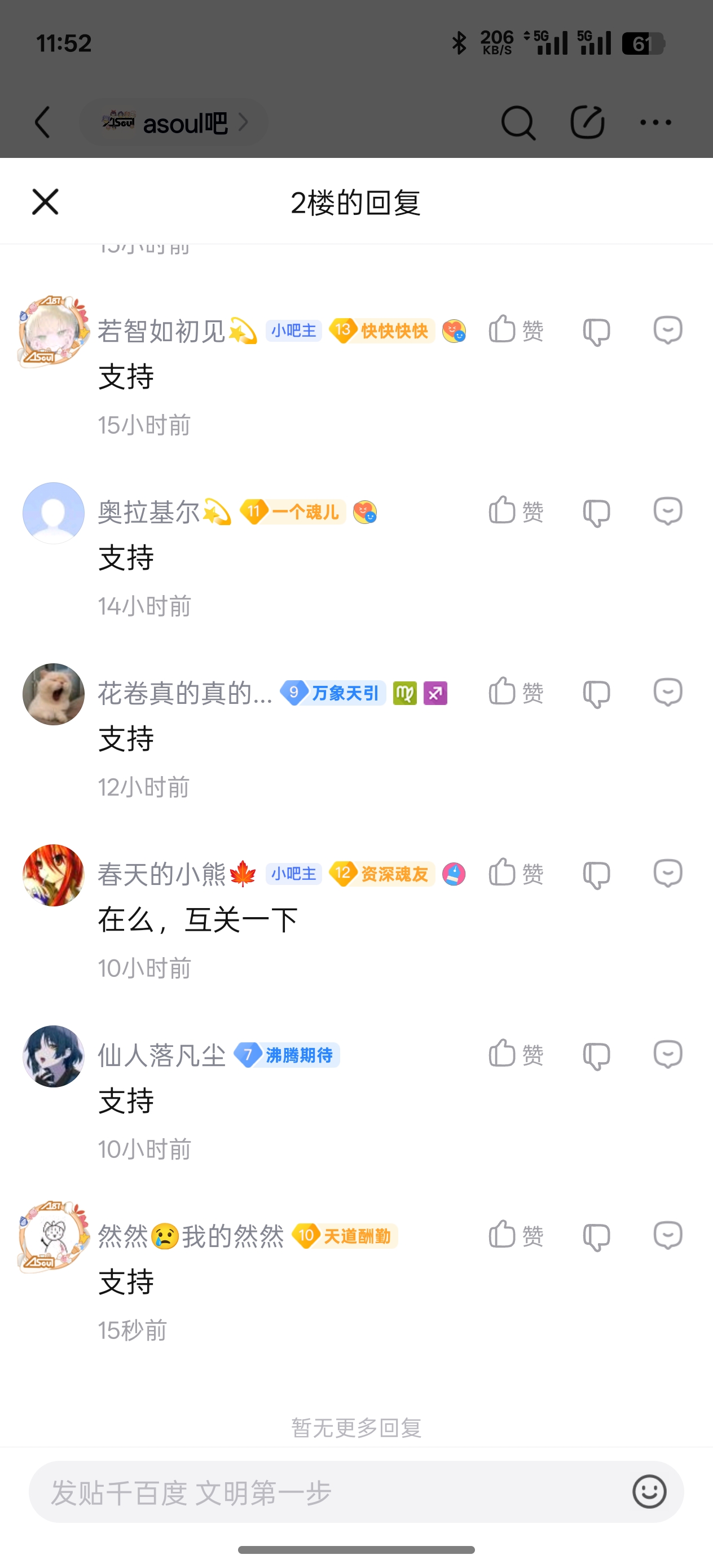Open the emoji picker in reply box
713x1568 pixels.
[x=649, y=1492]
